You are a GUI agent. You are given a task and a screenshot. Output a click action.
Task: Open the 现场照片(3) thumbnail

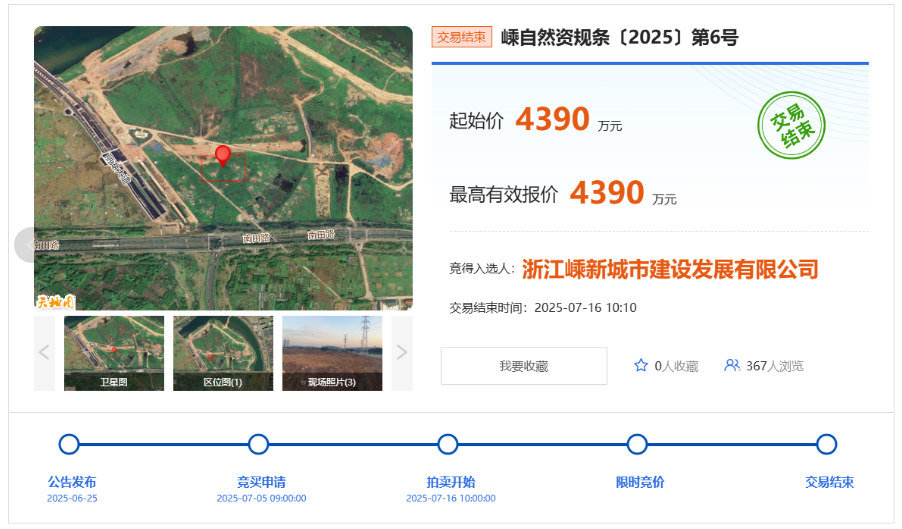pyautogui.click(x=332, y=353)
